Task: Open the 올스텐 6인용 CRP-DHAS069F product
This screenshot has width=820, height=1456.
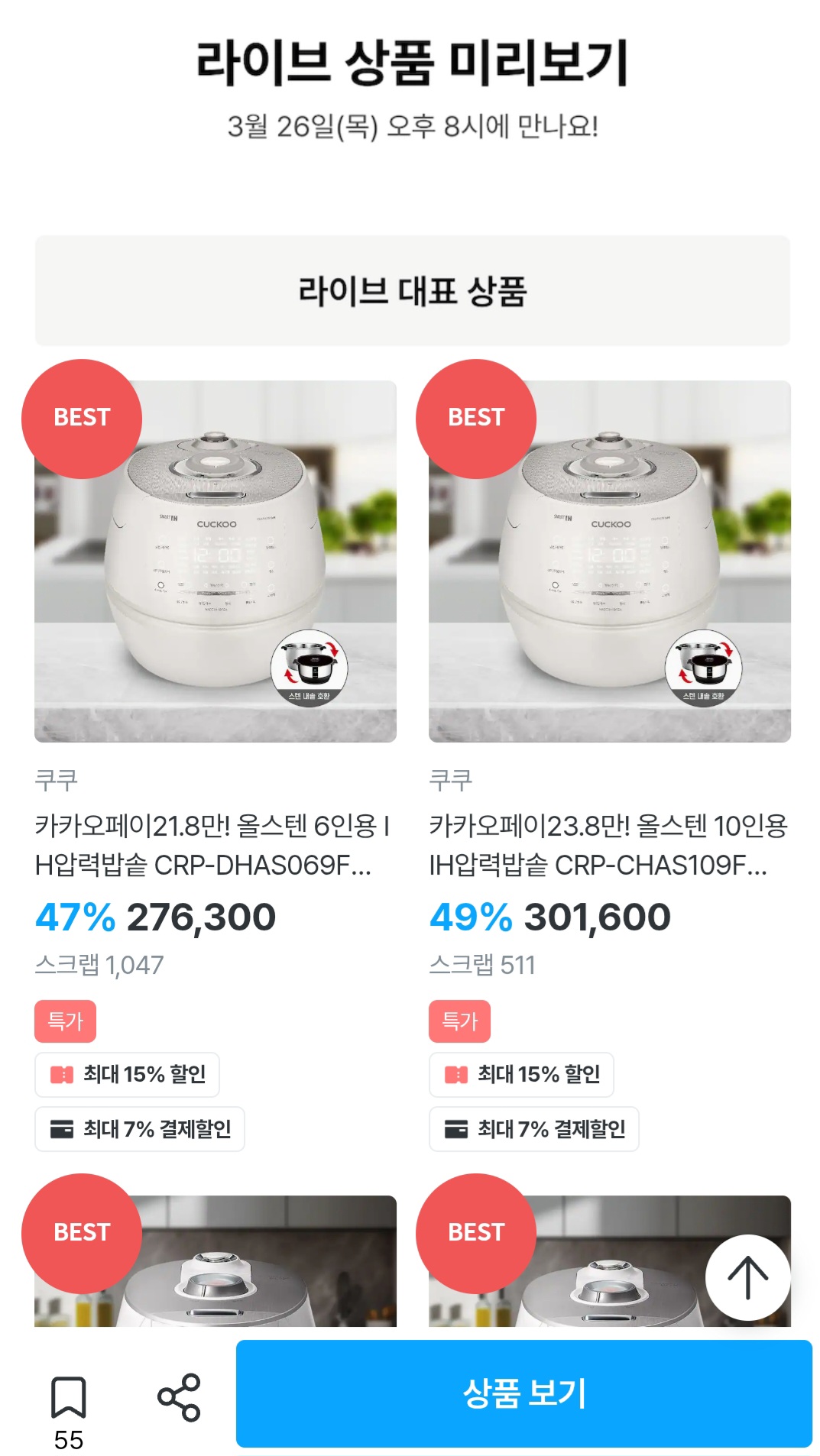Action: 215,844
